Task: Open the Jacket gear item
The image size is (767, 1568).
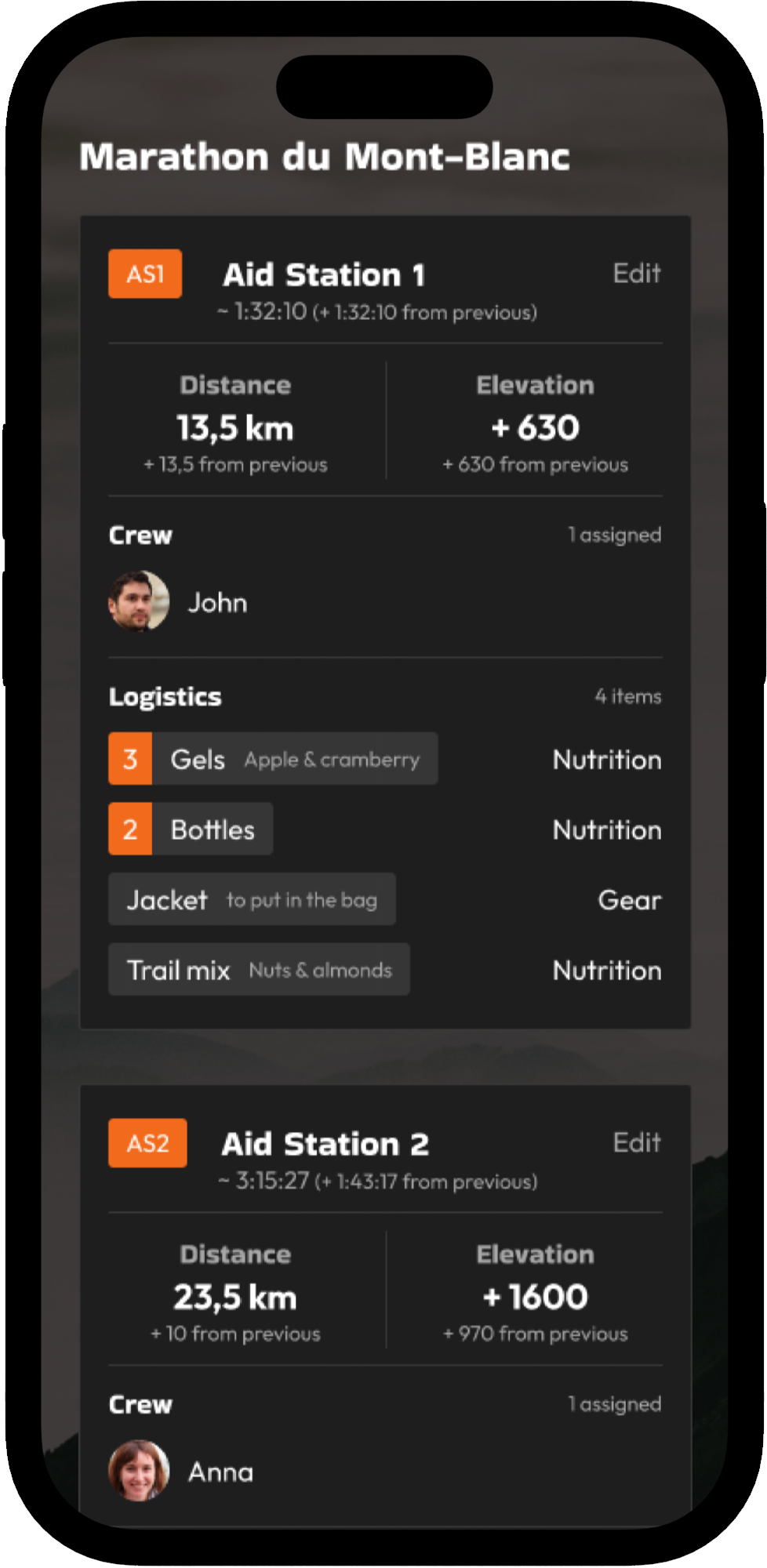Action: [252, 899]
